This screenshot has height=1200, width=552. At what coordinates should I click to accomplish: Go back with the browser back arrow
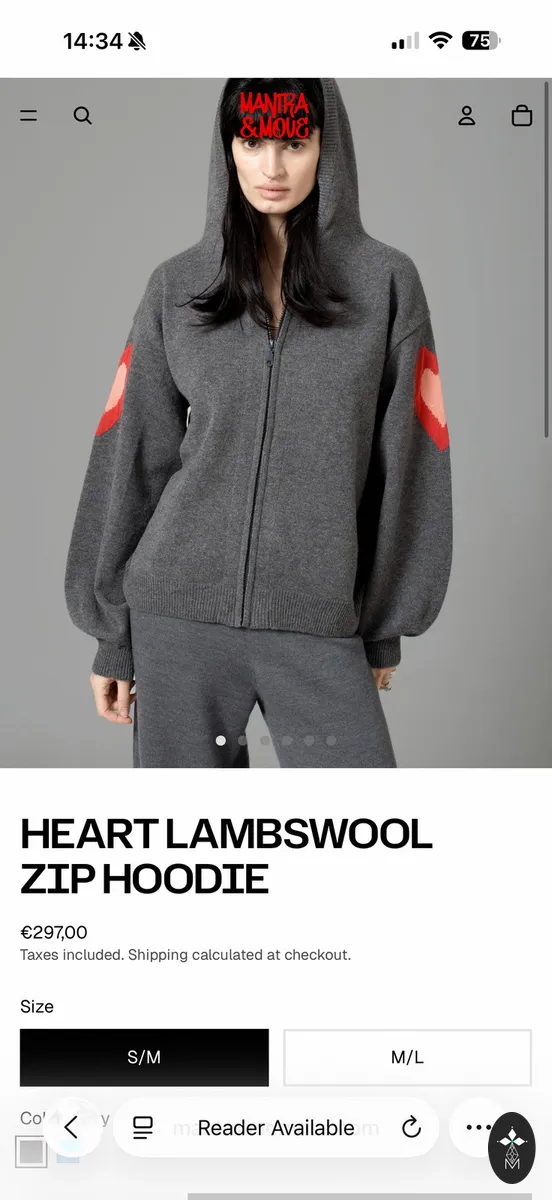[x=71, y=1128]
